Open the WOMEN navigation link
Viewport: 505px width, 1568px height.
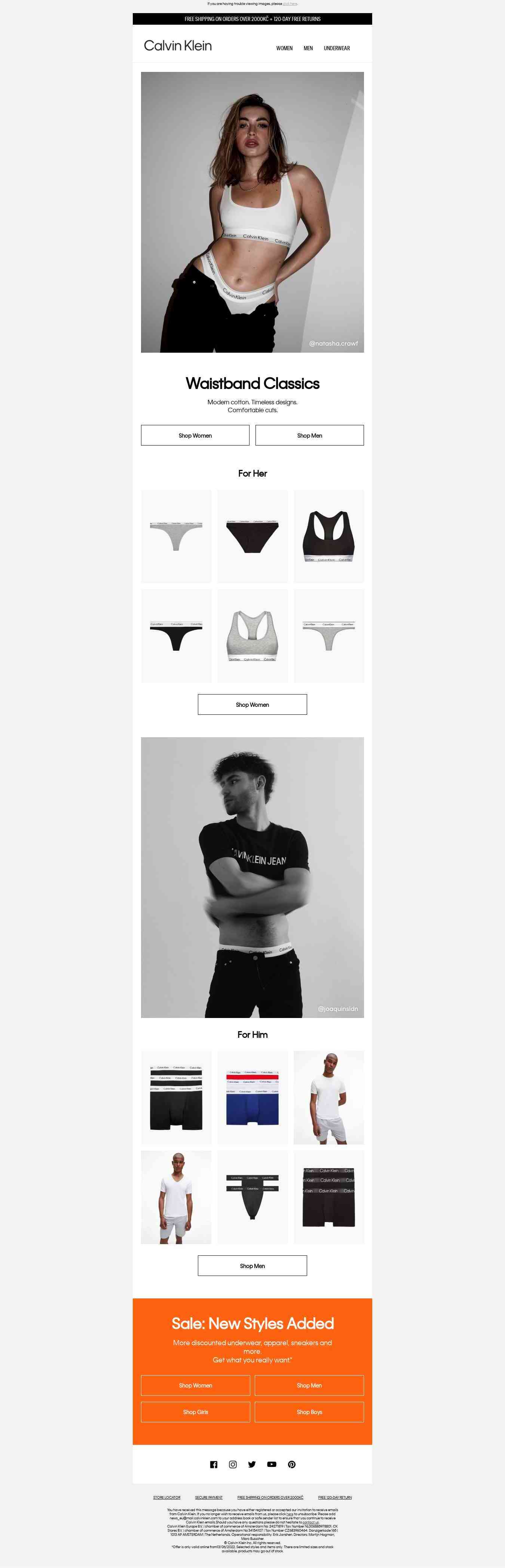[x=284, y=48]
